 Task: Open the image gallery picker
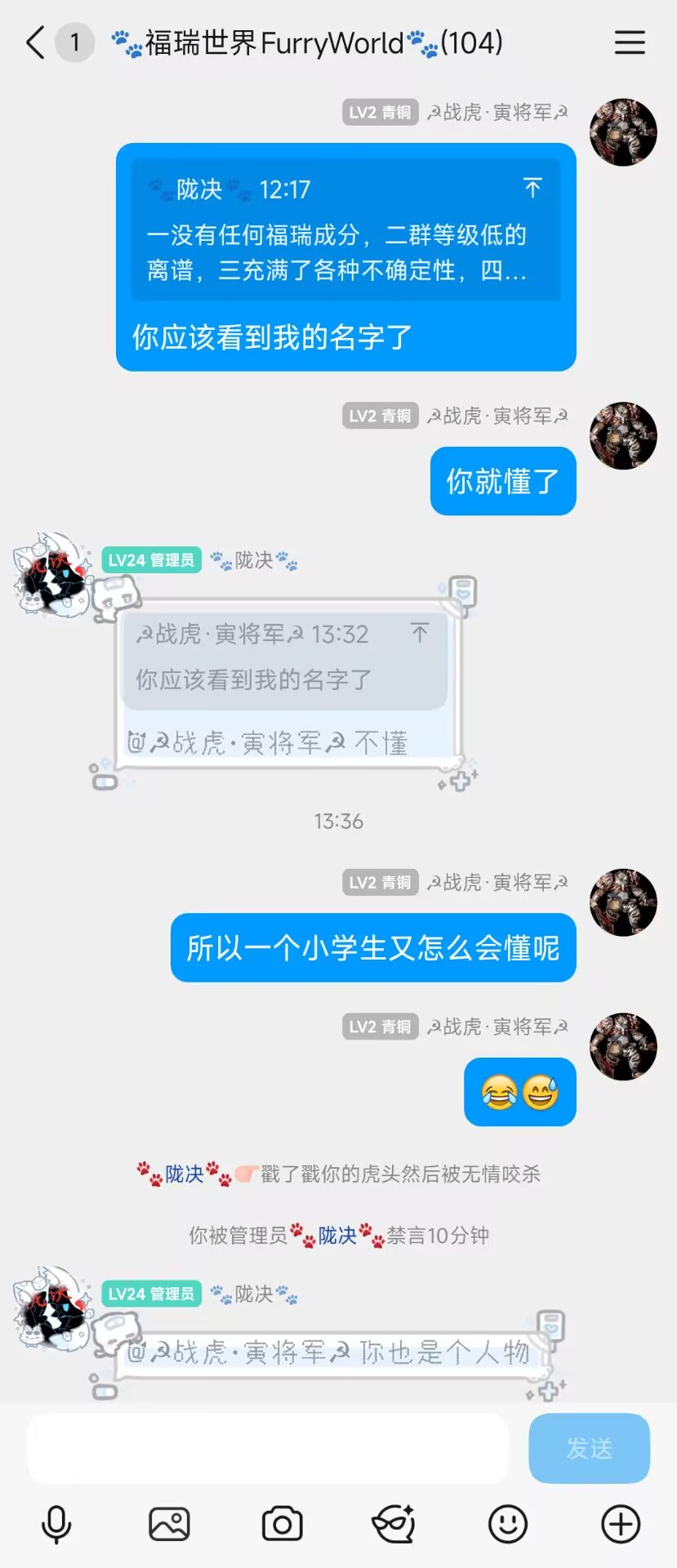coord(169,1524)
